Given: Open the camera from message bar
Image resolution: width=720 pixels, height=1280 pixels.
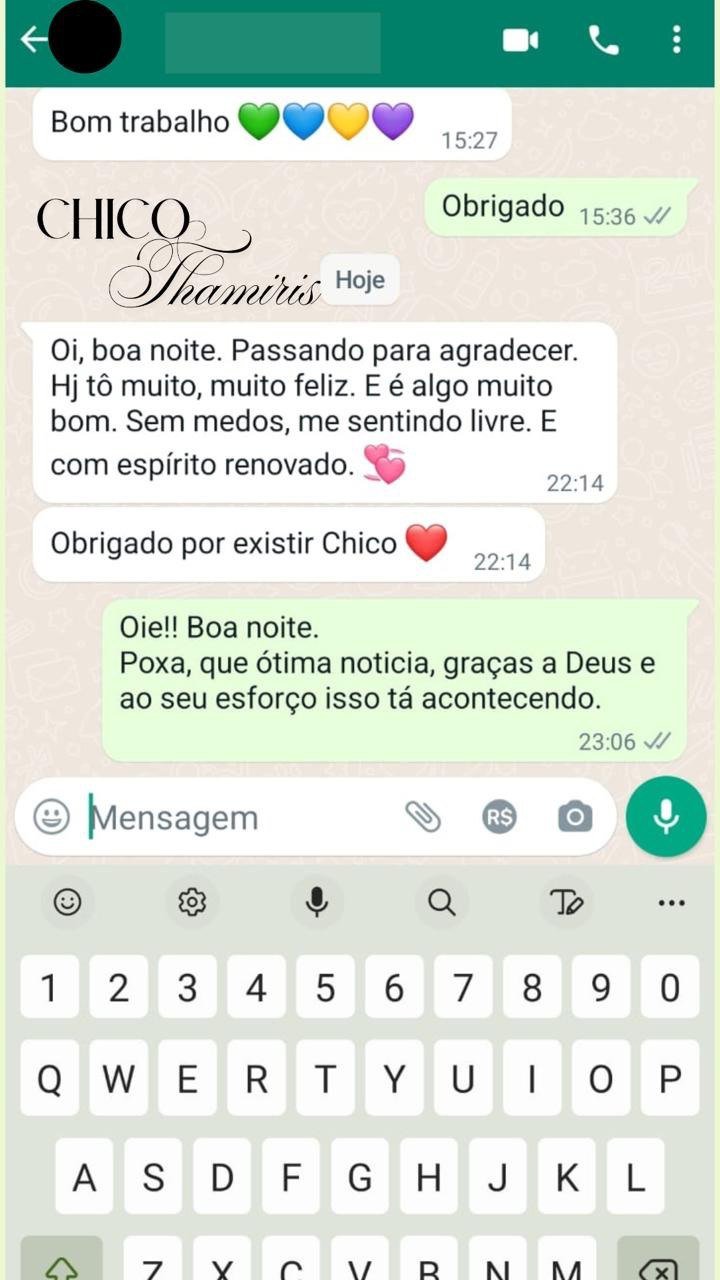Looking at the screenshot, I should [x=575, y=817].
